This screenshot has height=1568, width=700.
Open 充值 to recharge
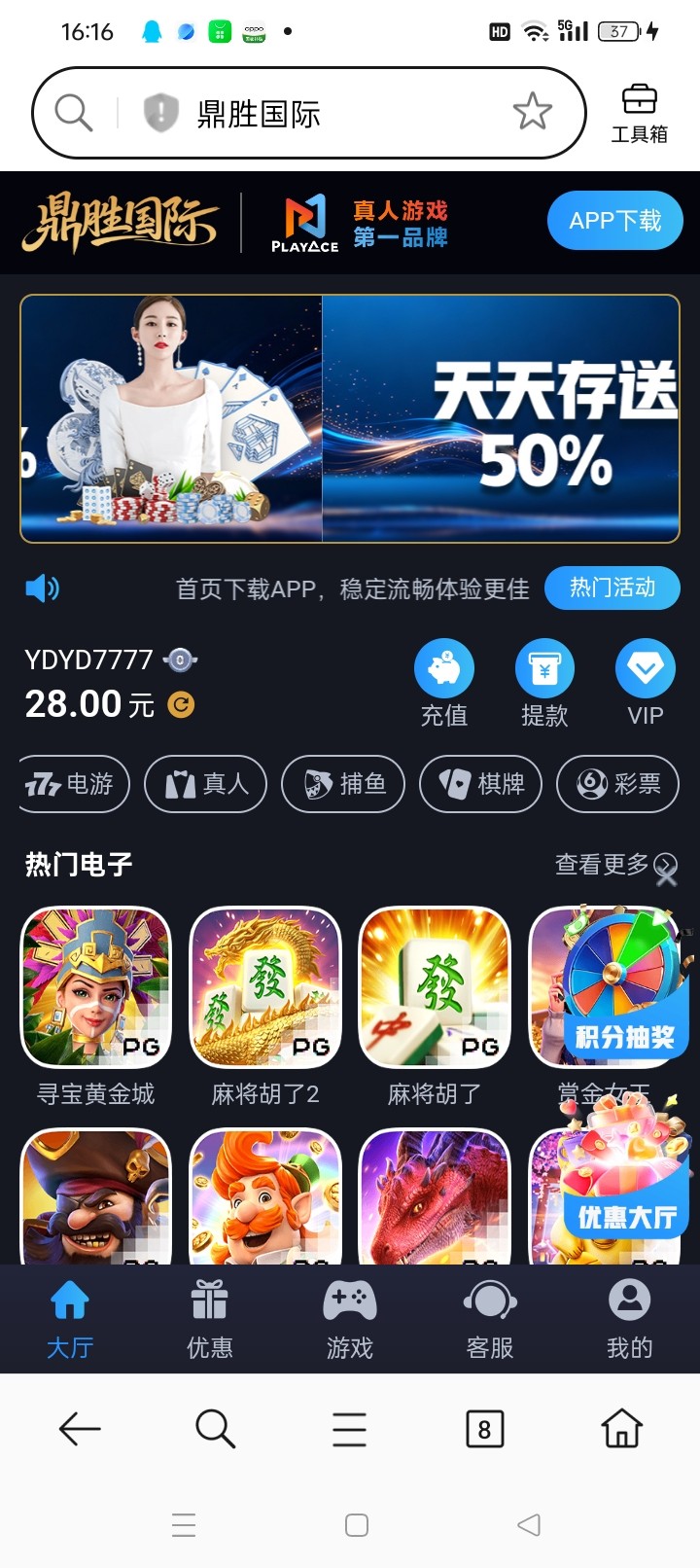444,683
